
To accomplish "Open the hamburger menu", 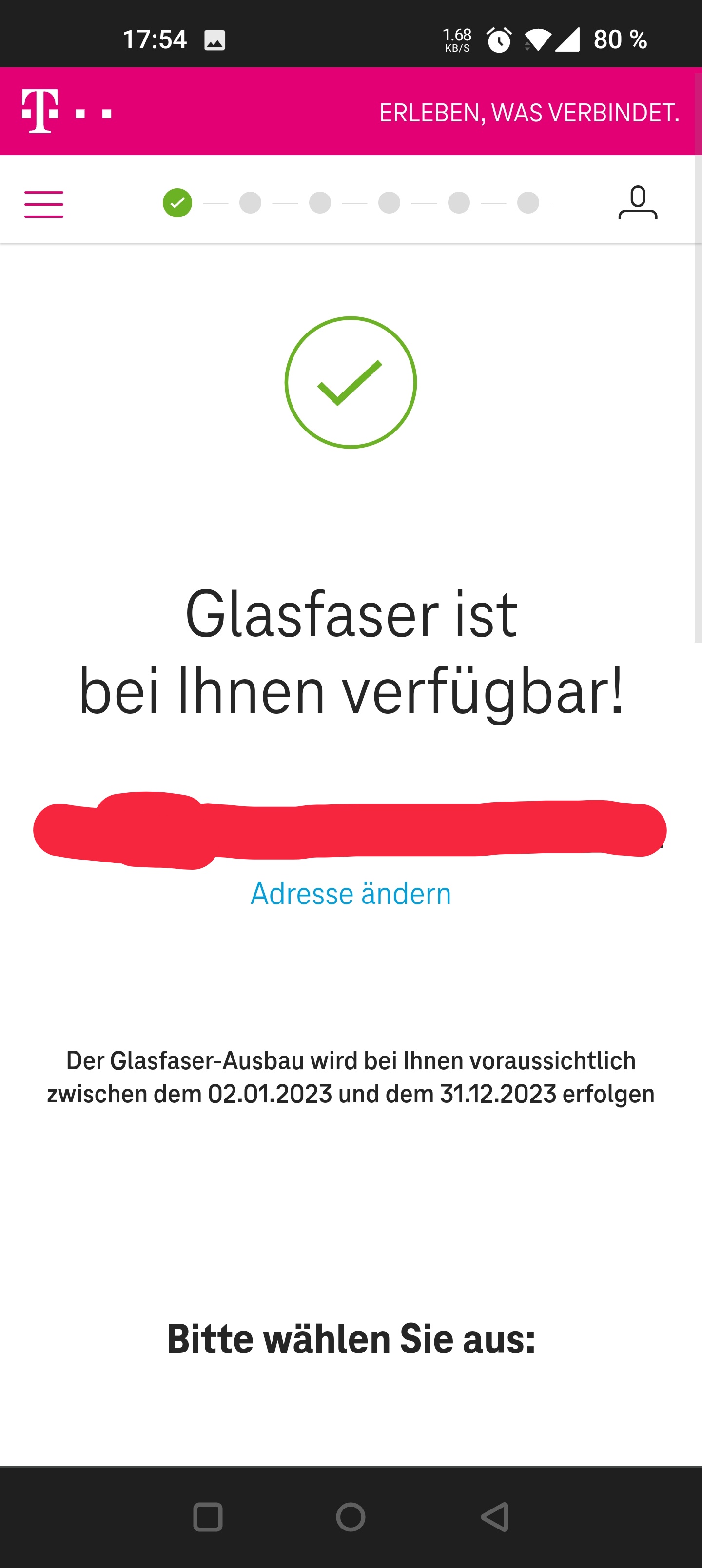I will click(44, 204).
